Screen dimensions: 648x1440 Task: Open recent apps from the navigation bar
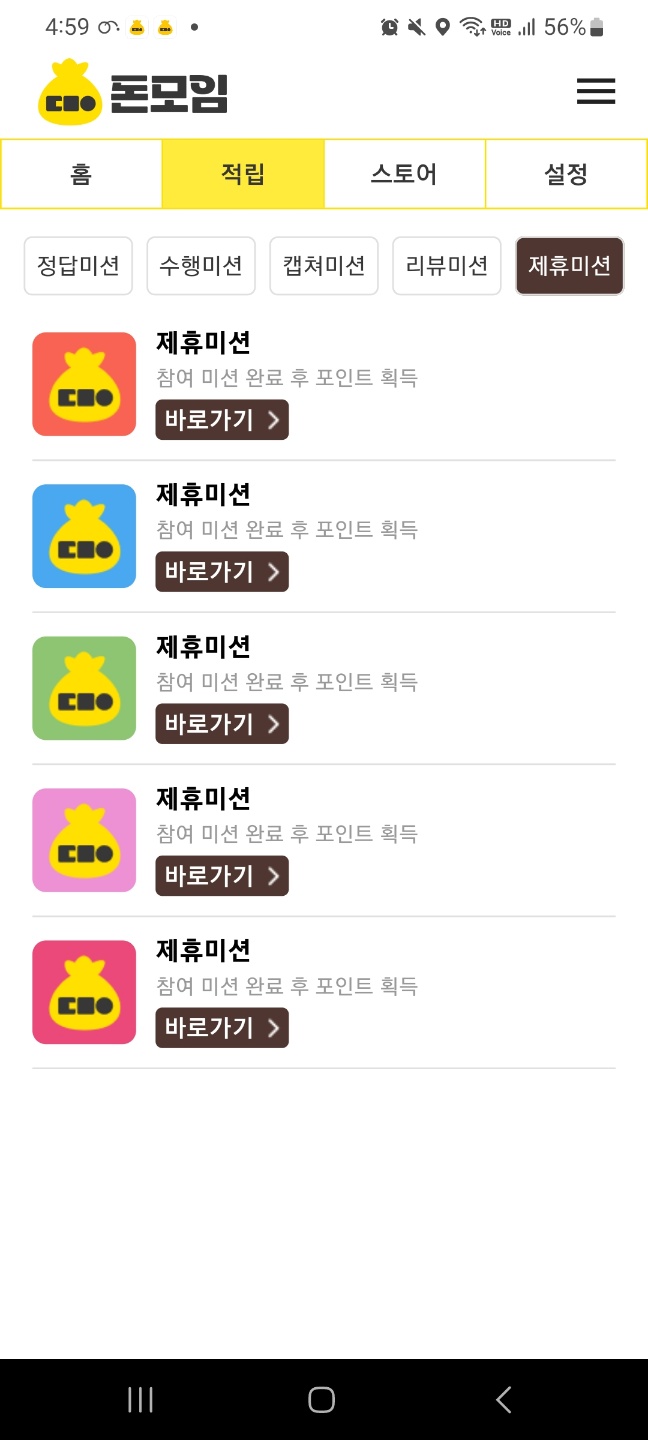click(141, 1400)
